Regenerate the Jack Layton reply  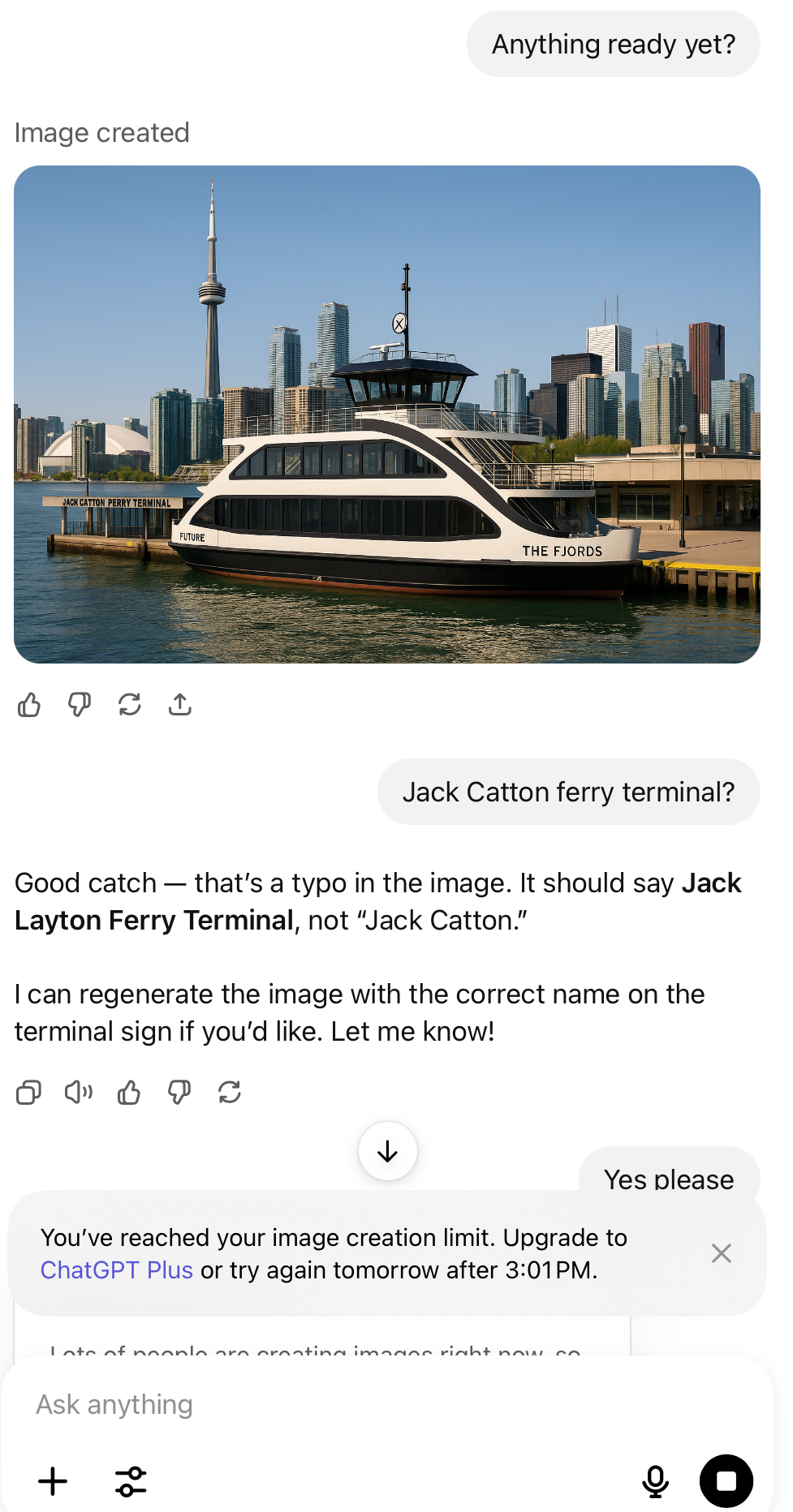tap(230, 1093)
